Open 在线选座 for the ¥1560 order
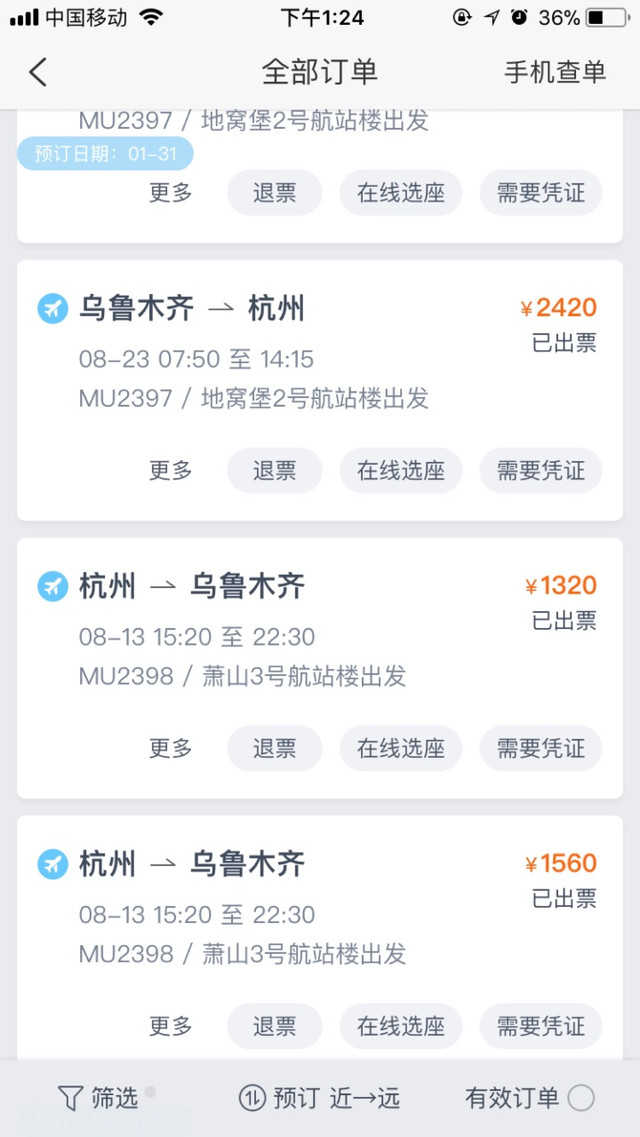The width and height of the screenshot is (640, 1137). (x=401, y=1026)
